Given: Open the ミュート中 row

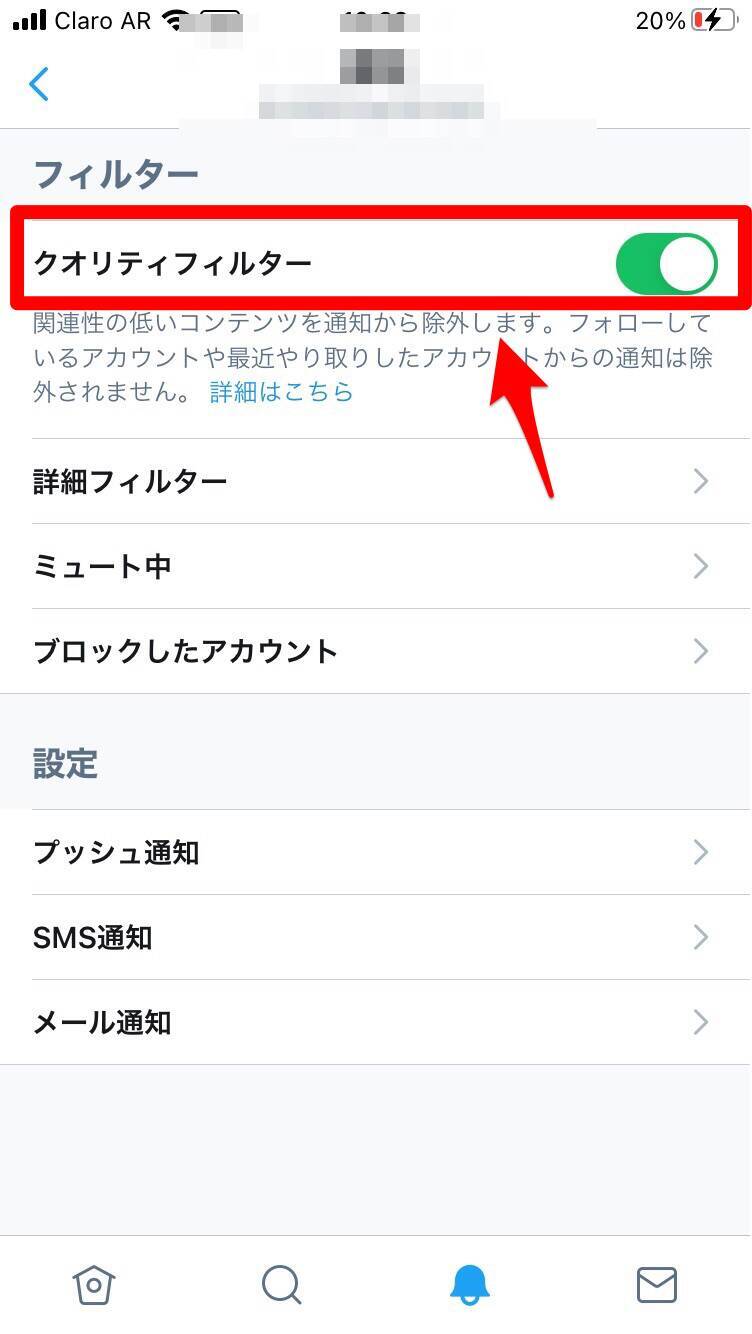Looking at the screenshot, I should [x=375, y=567].
